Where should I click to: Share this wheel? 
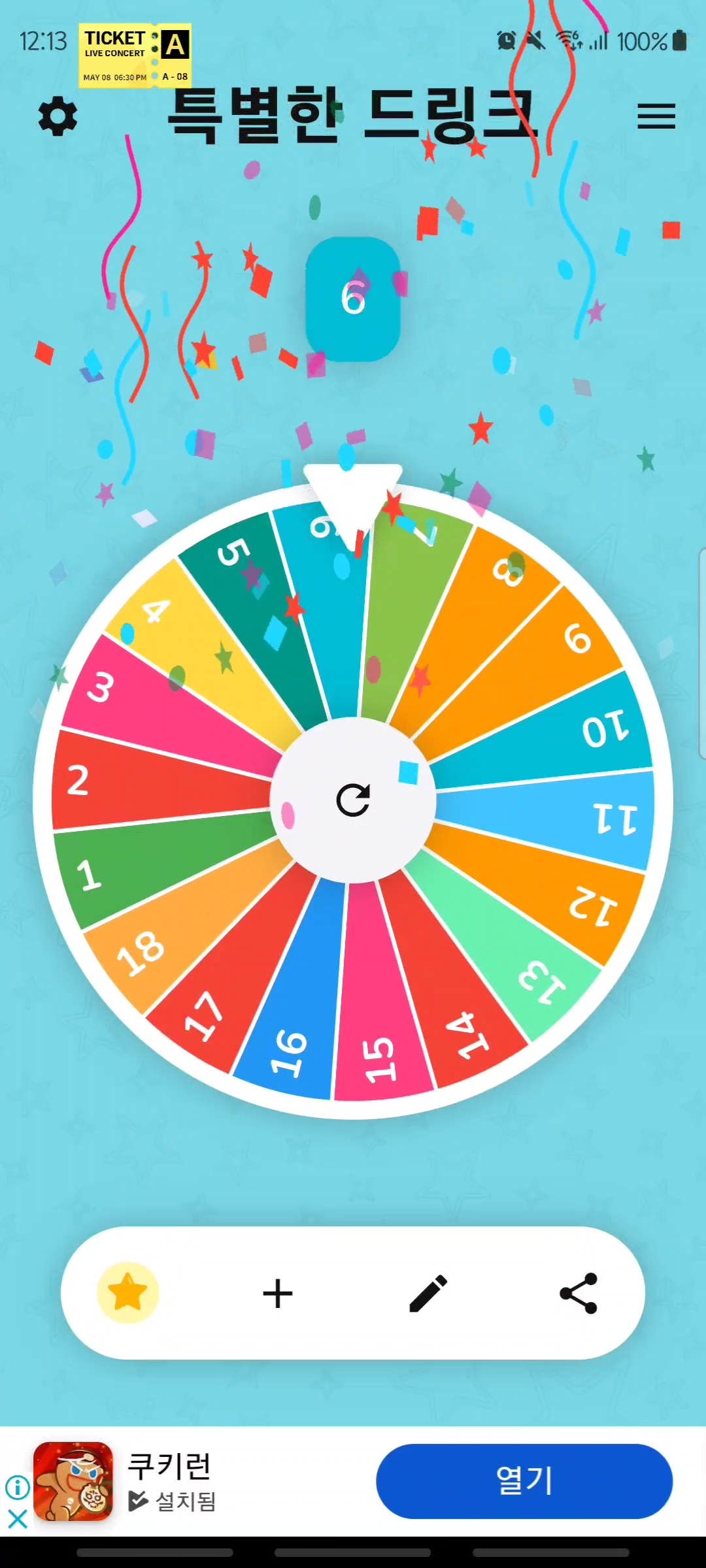[x=579, y=1293]
